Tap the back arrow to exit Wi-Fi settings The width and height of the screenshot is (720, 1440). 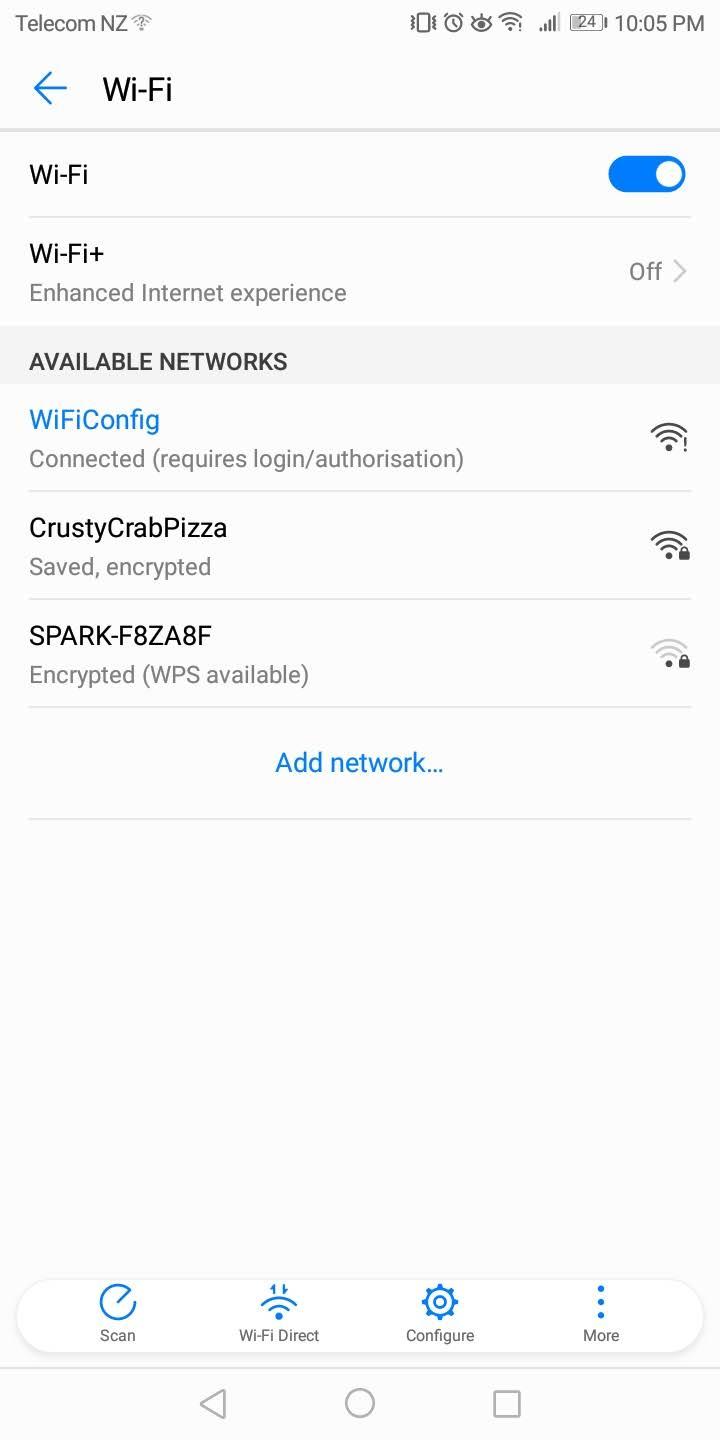pyautogui.click(x=49, y=88)
